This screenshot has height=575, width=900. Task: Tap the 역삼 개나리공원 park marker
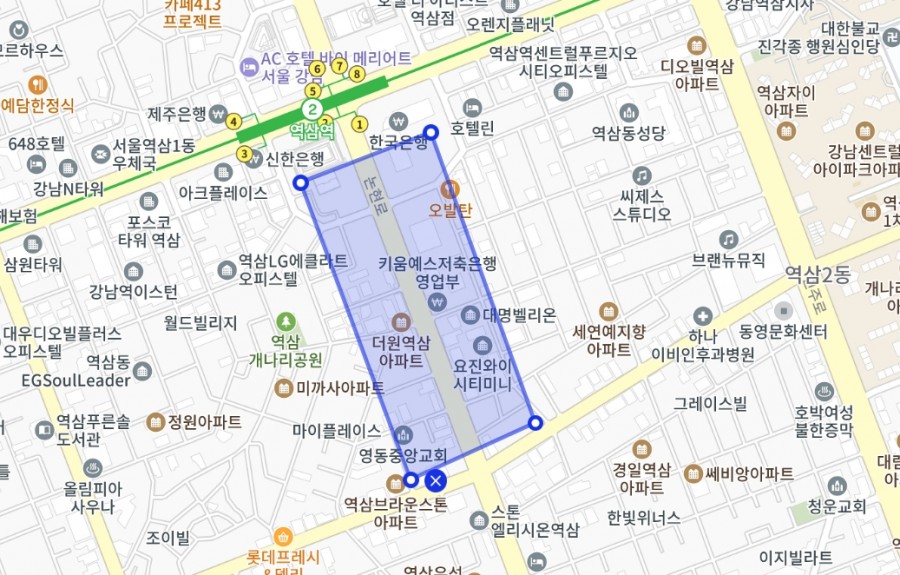[x=286, y=321]
